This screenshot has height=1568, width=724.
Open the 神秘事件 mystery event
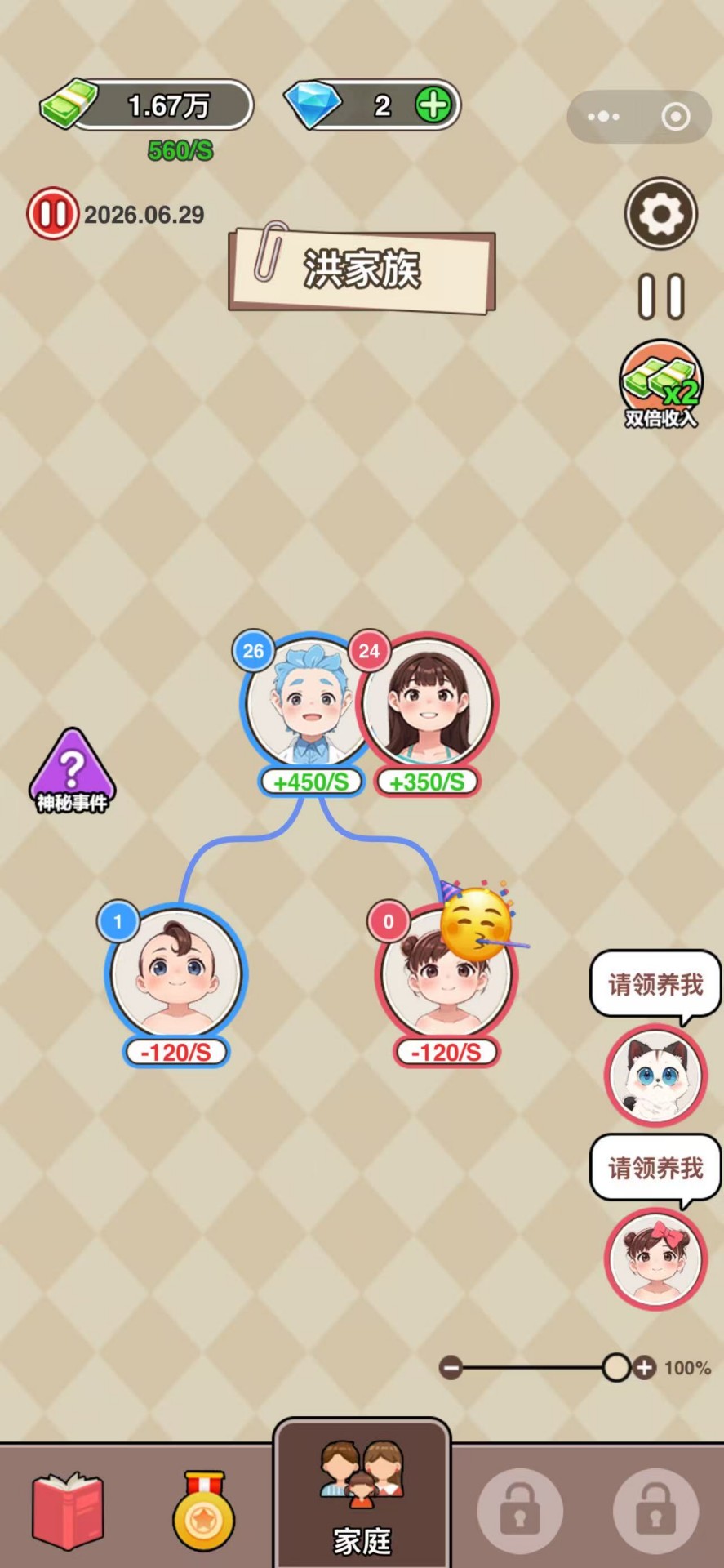72,771
